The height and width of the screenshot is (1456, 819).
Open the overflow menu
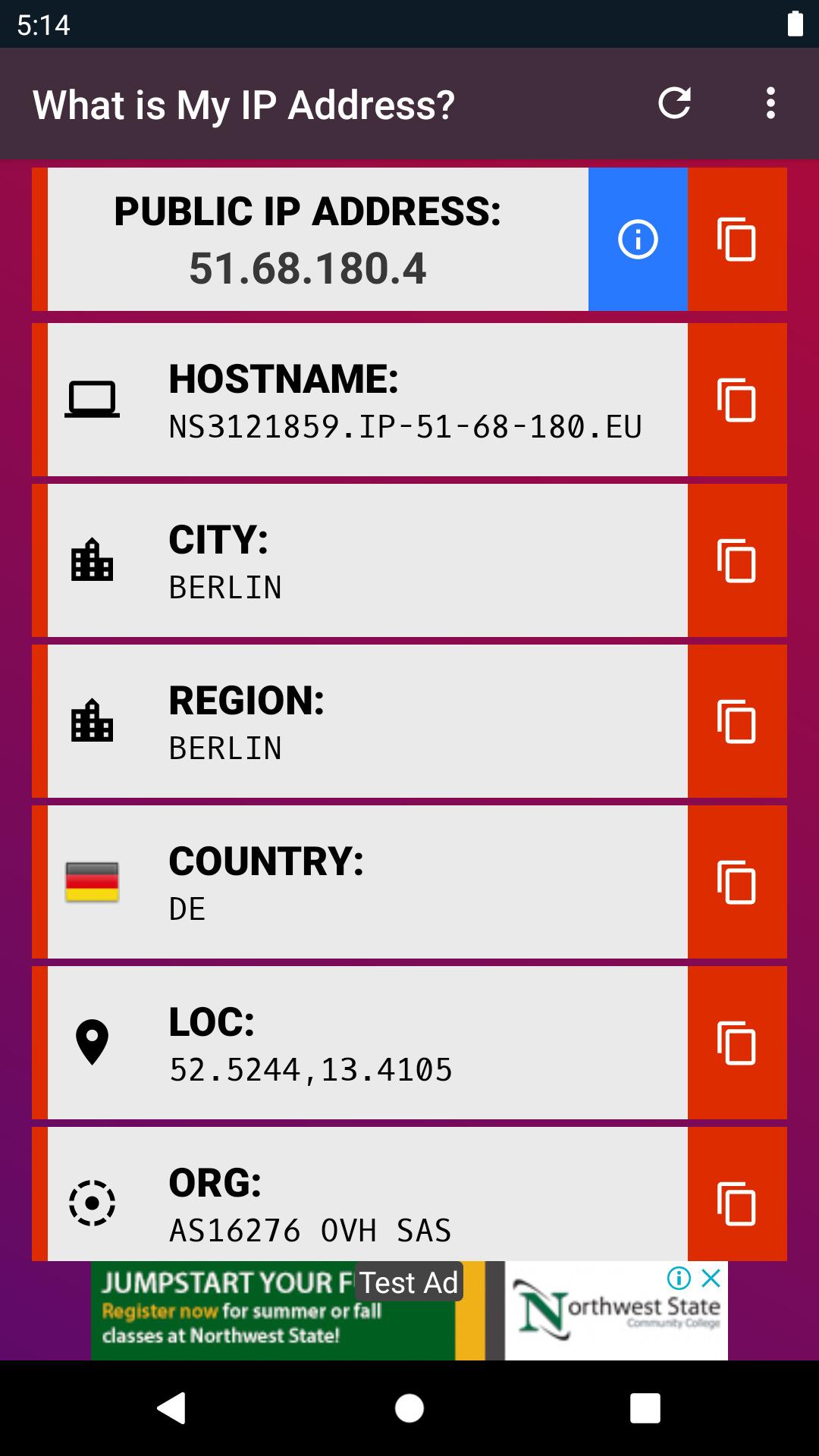770,104
